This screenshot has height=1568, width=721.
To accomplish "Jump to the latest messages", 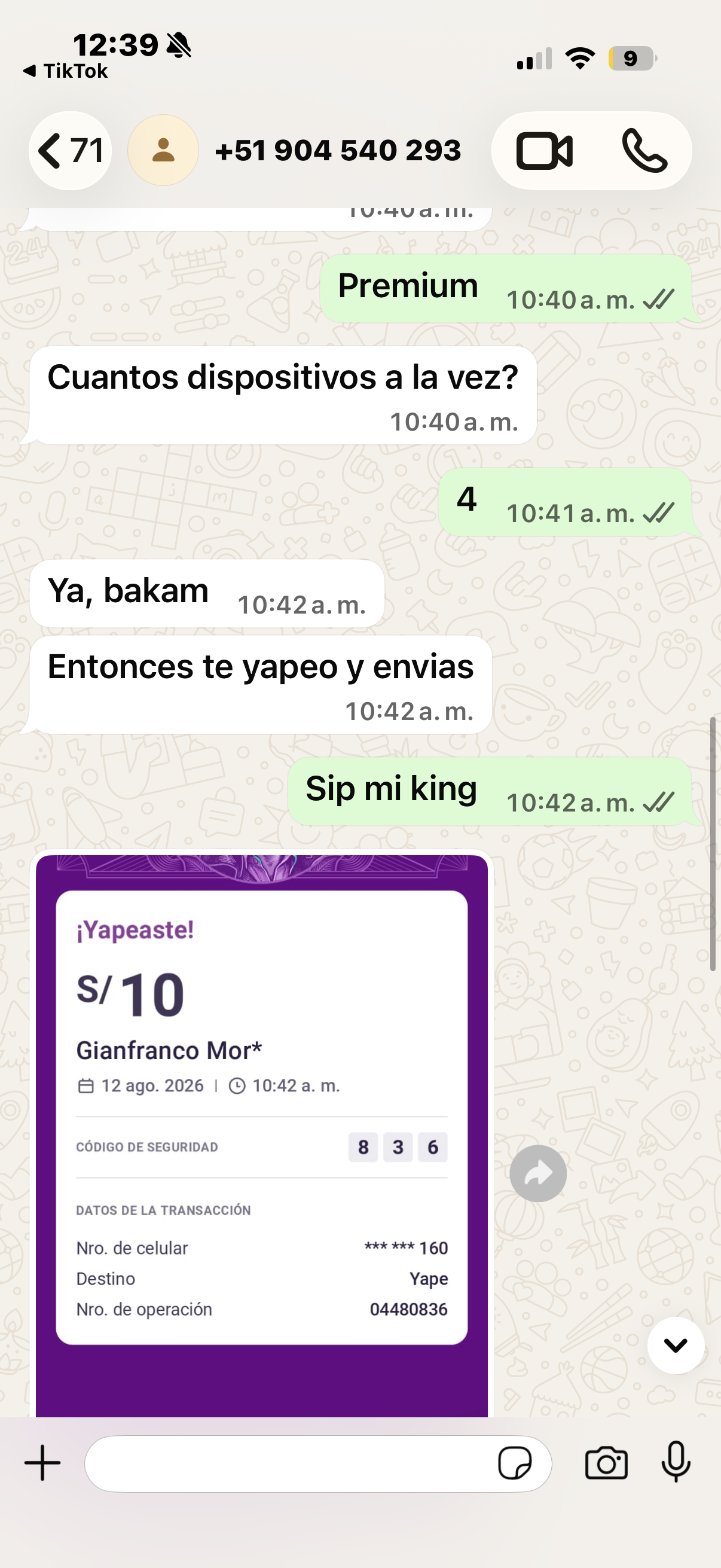I will click(676, 1345).
